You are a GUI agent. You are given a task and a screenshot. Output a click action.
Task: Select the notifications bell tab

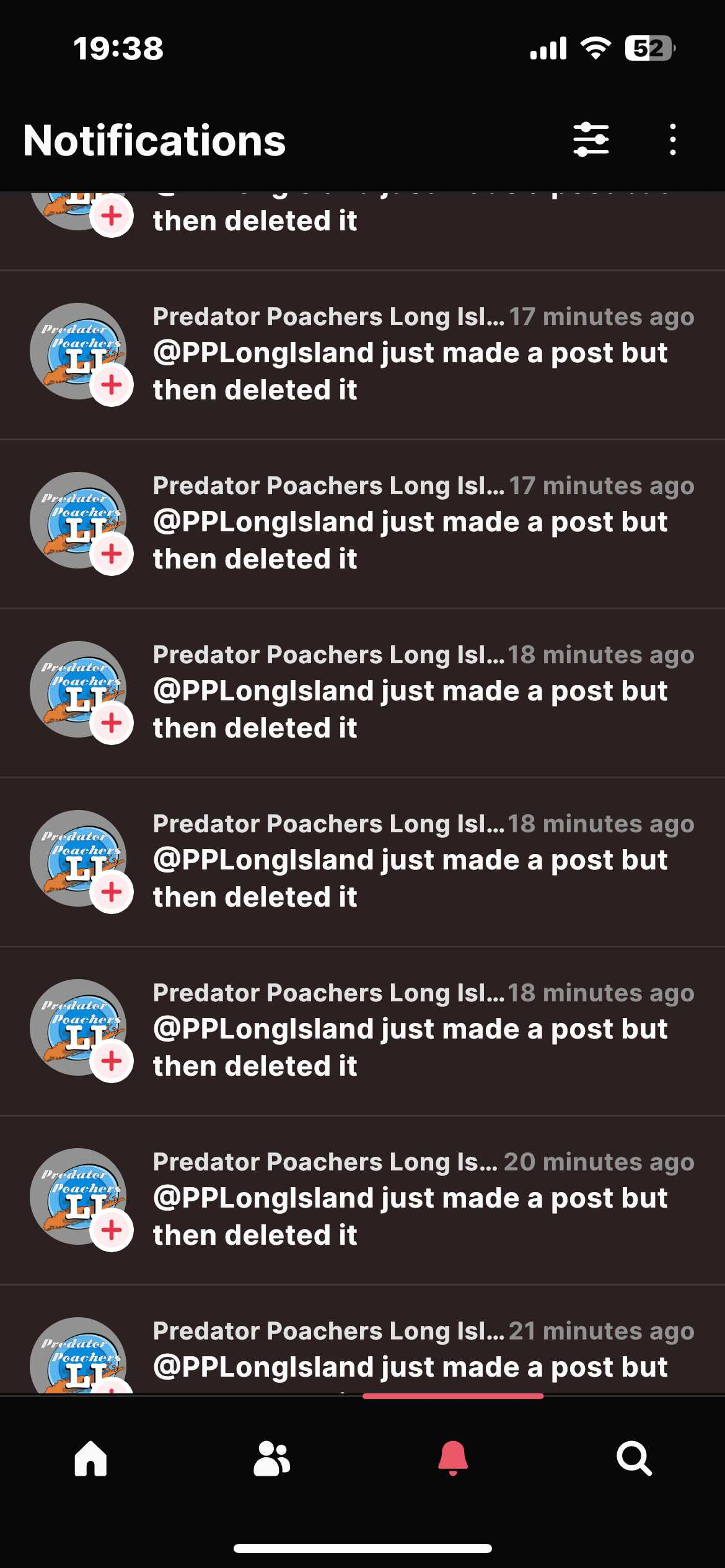coord(453,1458)
